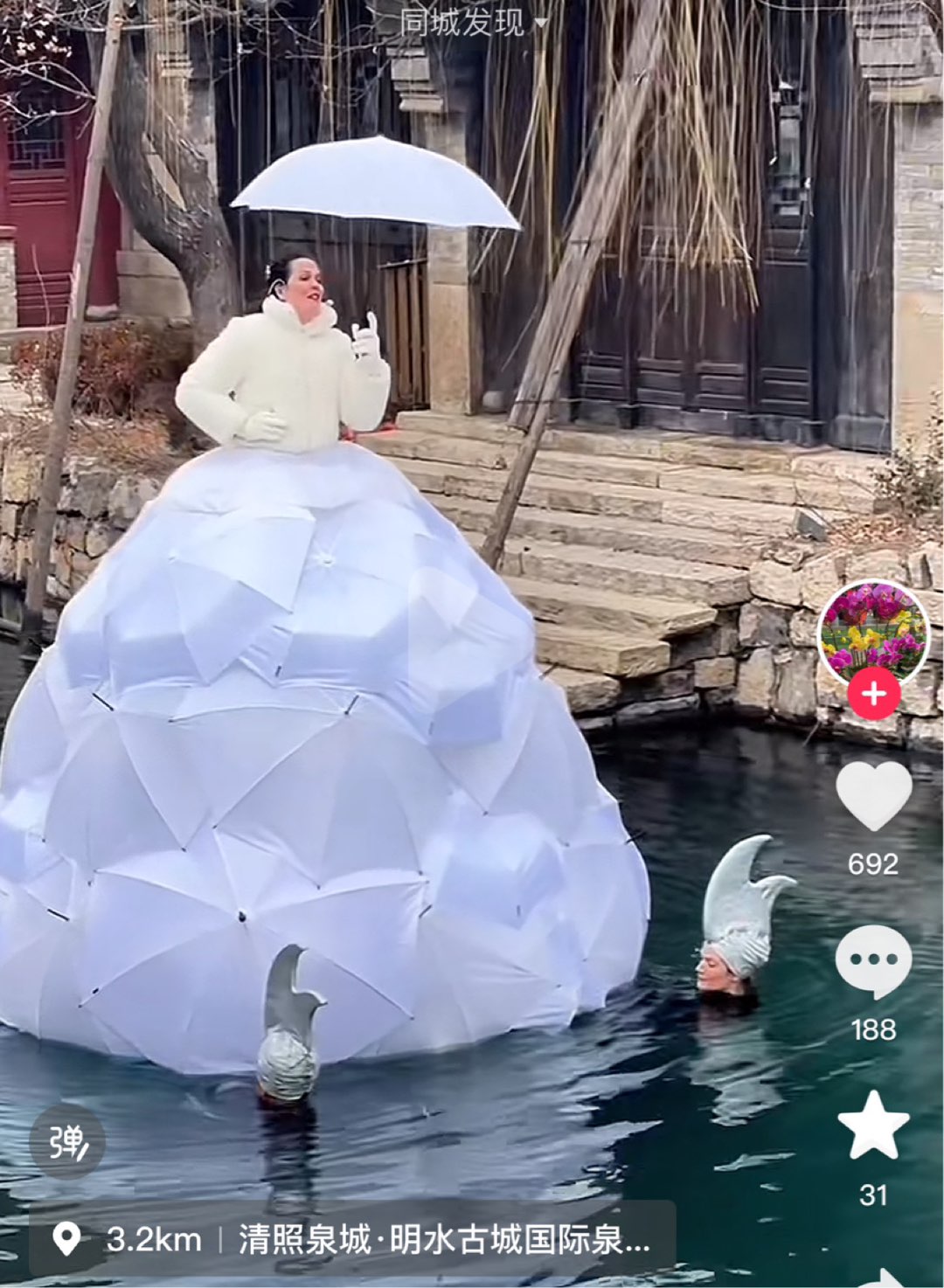This screenshot has height=1288, width=944.
Task: Follow the creator with the plus button
Action: (x=873, y=696)
